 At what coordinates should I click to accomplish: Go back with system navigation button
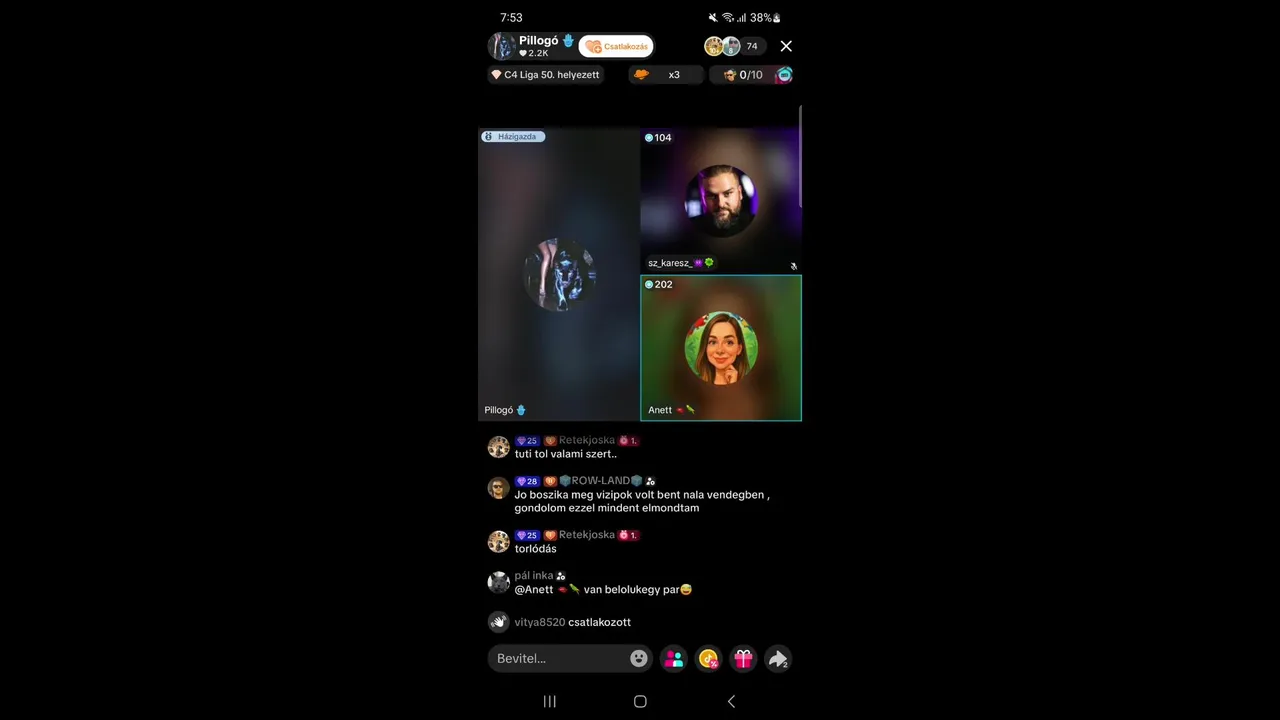(x=731, y=701)
